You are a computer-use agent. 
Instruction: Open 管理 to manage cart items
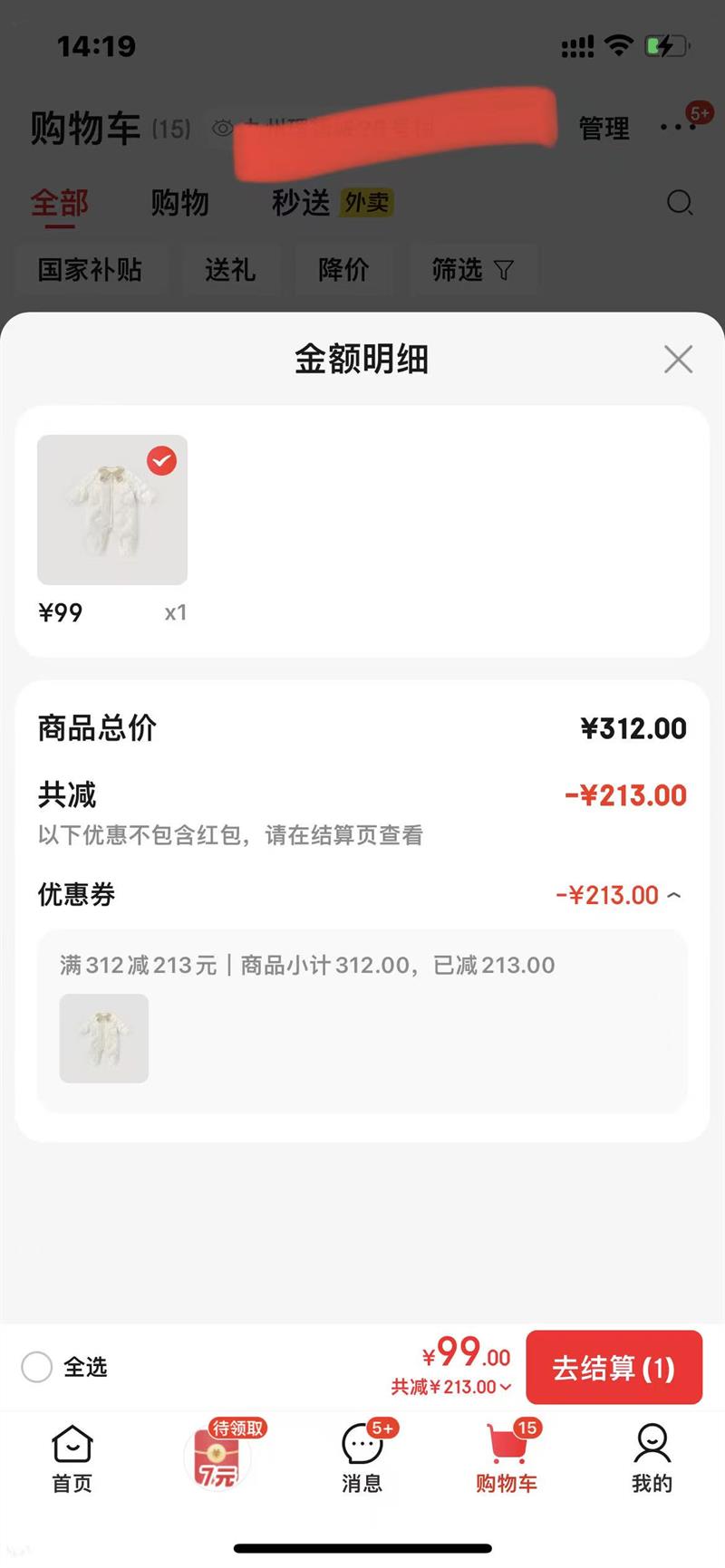(x=604, y=129)
